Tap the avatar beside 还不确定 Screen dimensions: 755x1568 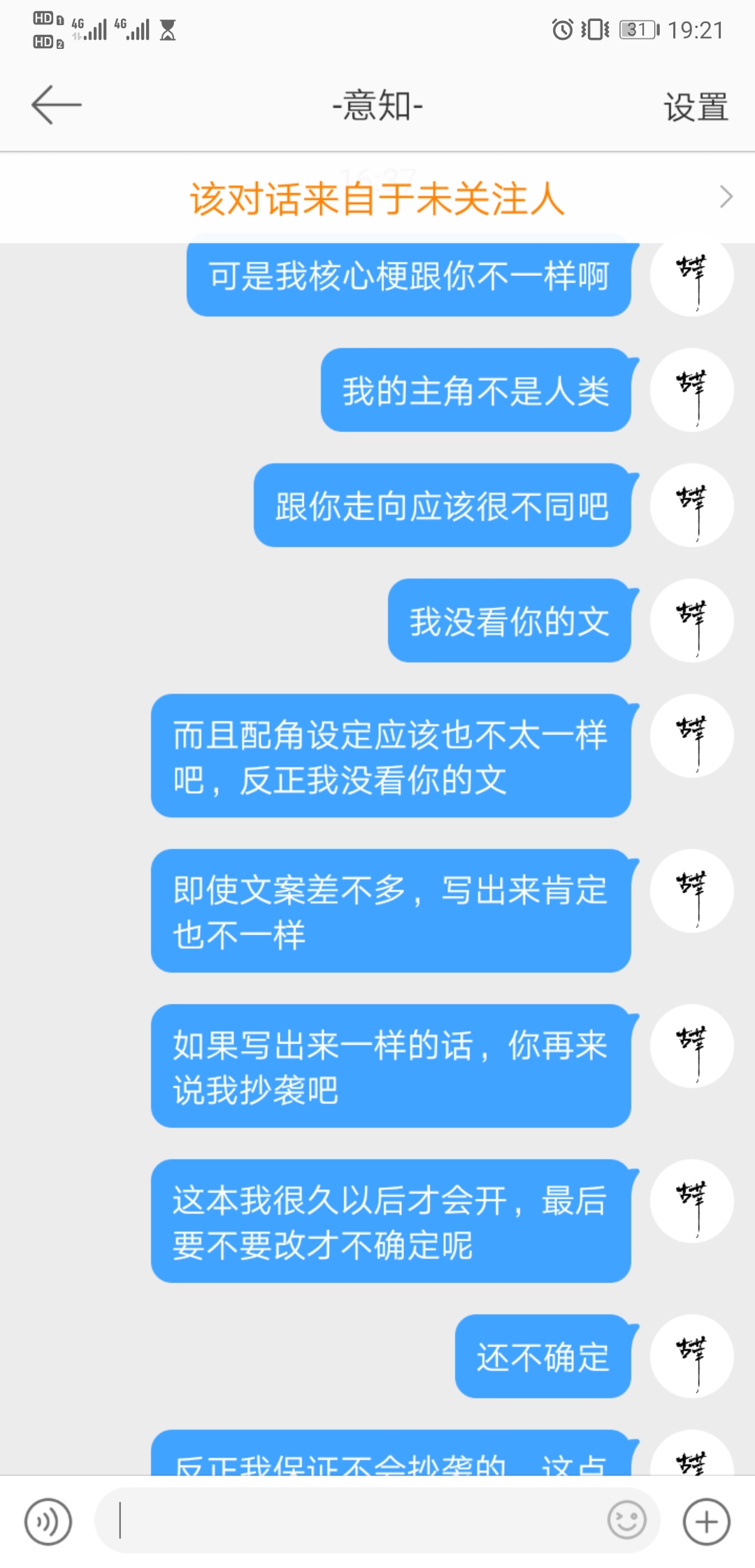point(691,1356)
